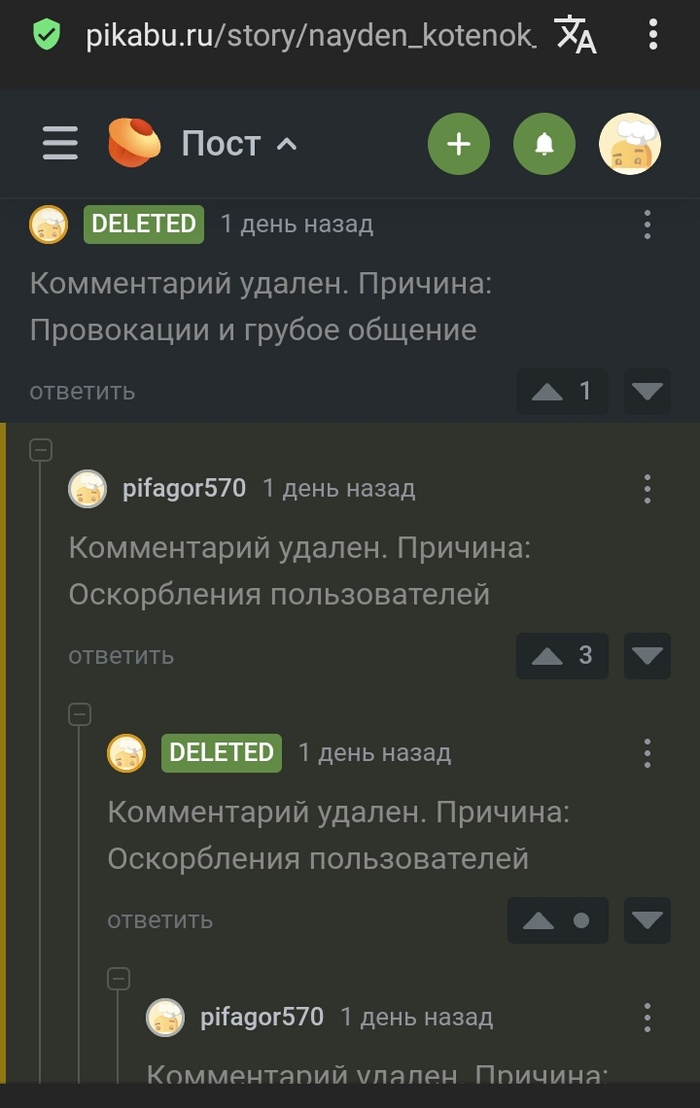Tap "ответить" under the "Провокации" deleted comment

[82, 391]
